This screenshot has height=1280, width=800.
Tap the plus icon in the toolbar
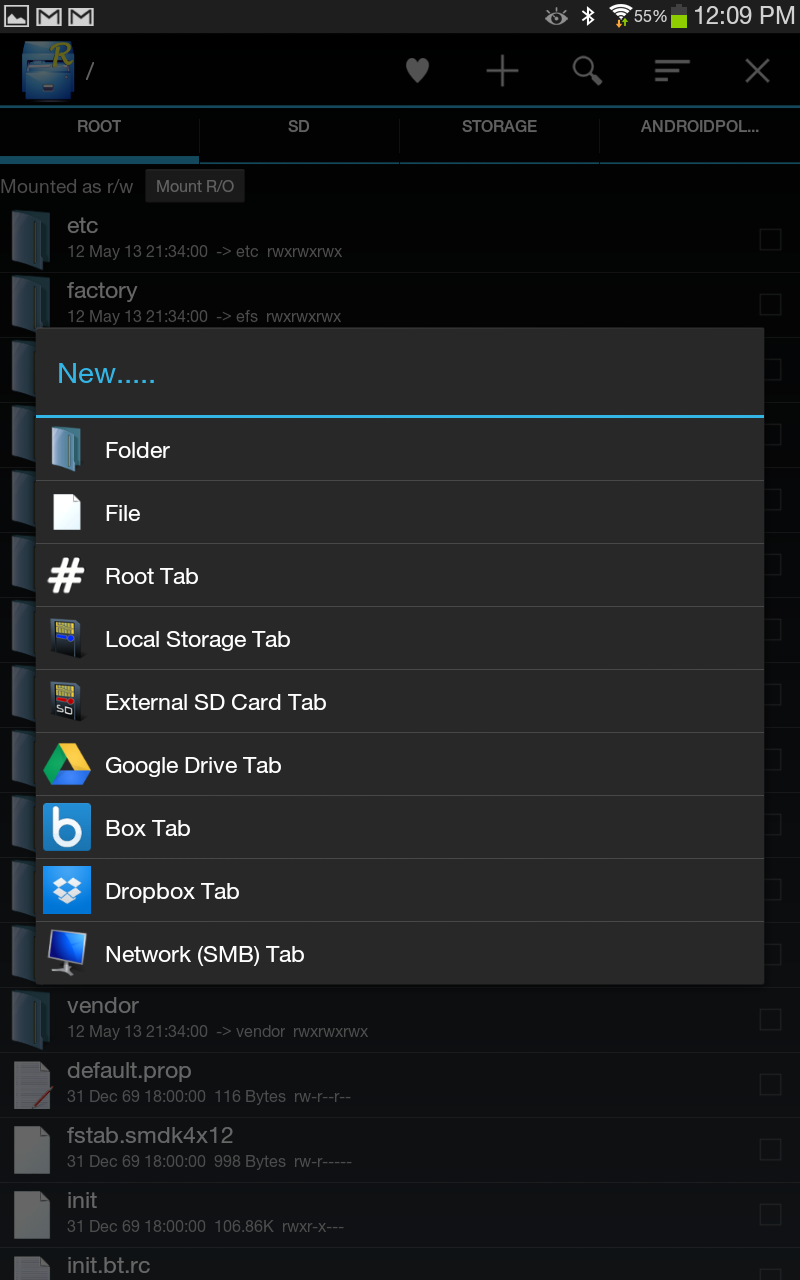point(502,71)
